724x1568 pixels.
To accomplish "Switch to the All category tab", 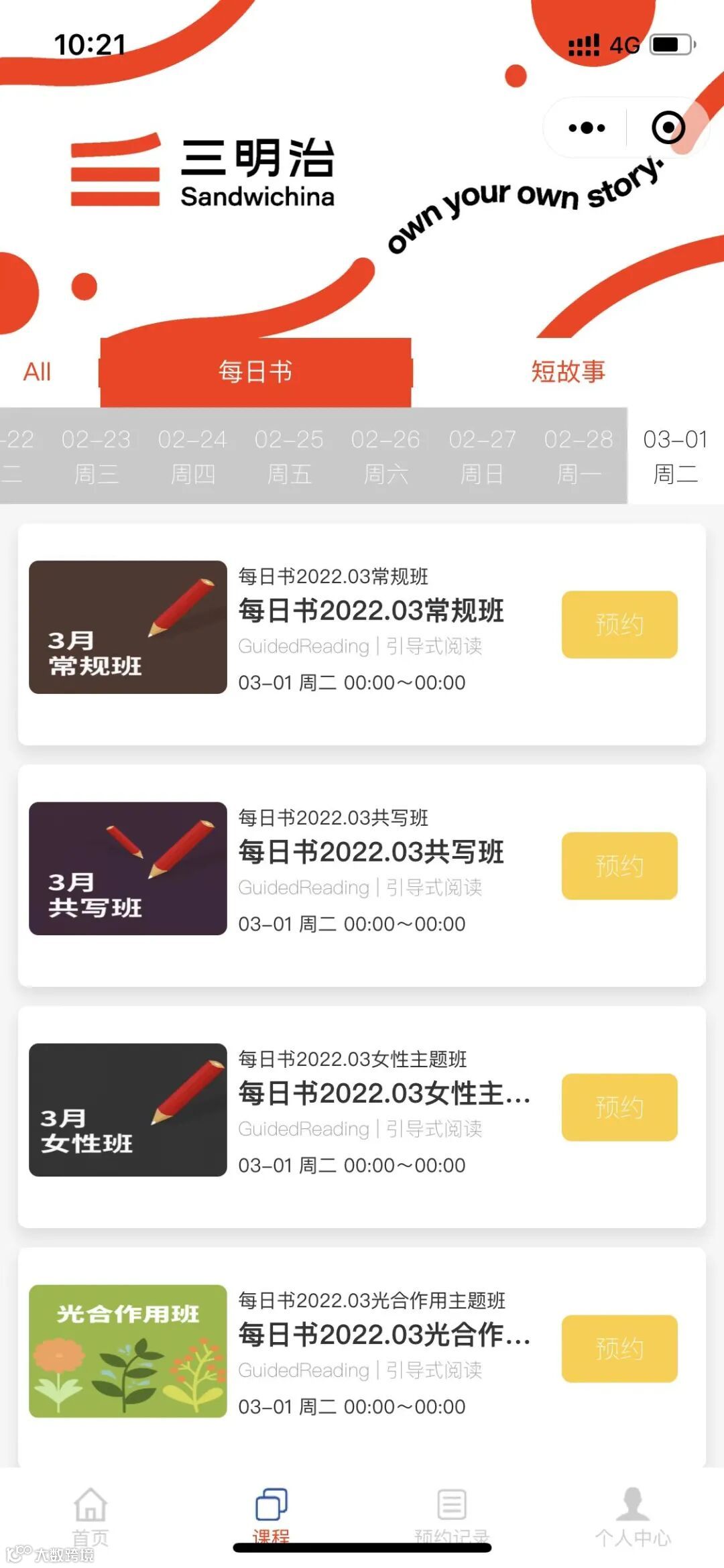I will coord(37,371).
